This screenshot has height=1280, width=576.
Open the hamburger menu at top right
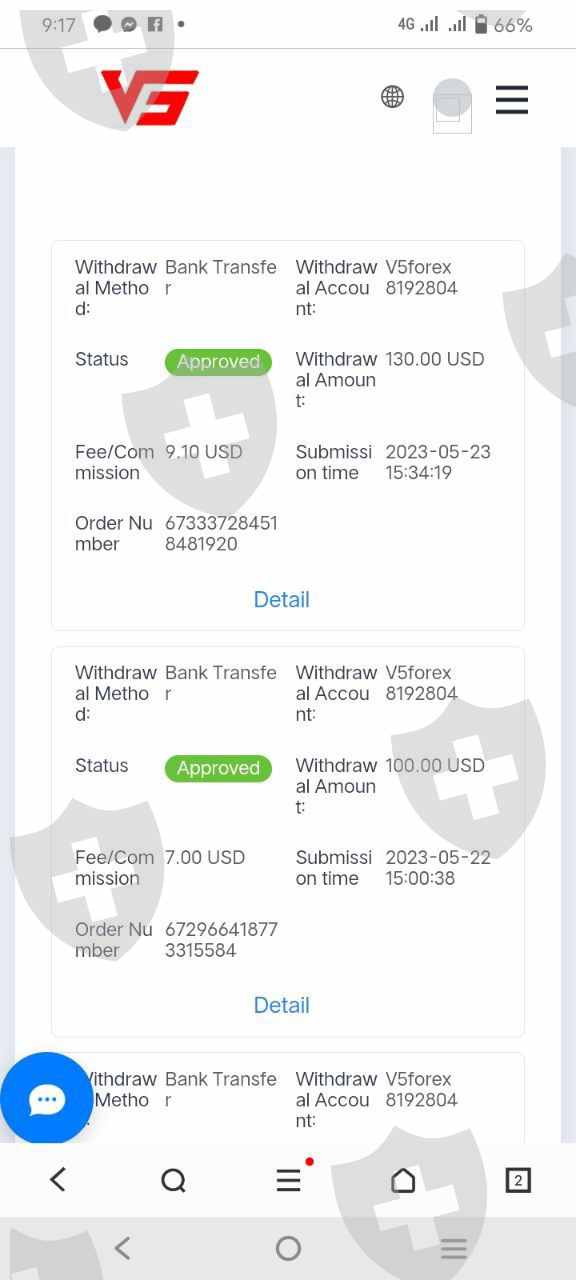[x=511, y=99]
